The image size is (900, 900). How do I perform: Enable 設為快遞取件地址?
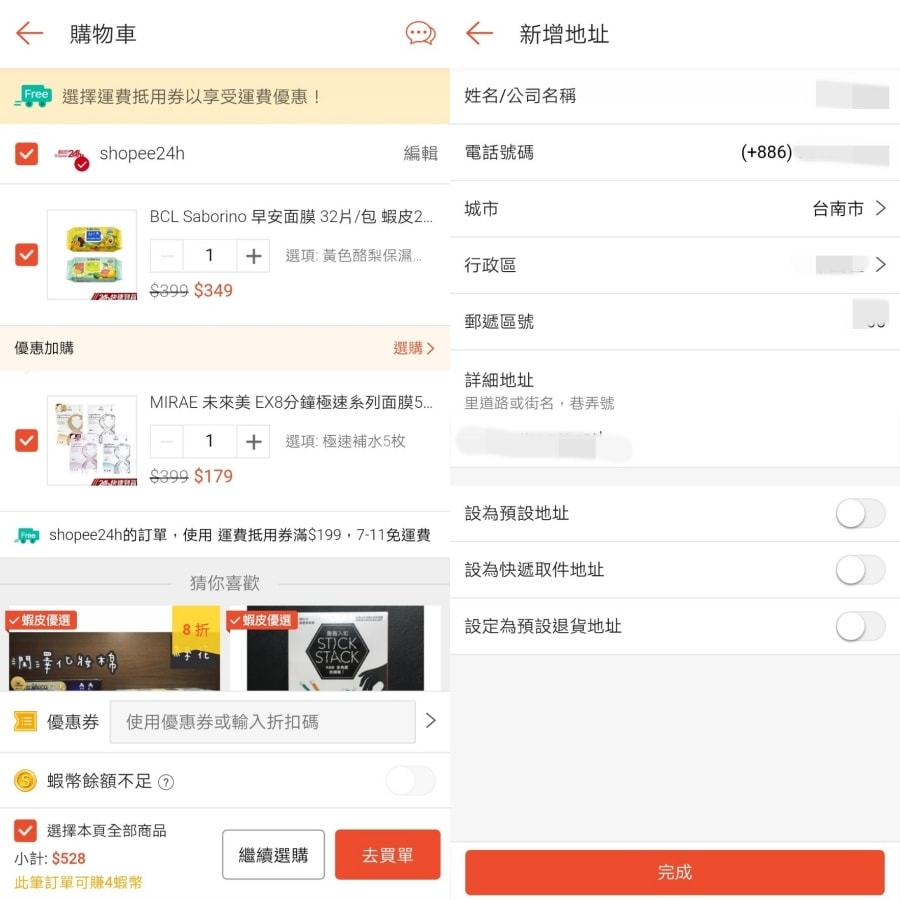pyautogui.click(x=860, y=570)
